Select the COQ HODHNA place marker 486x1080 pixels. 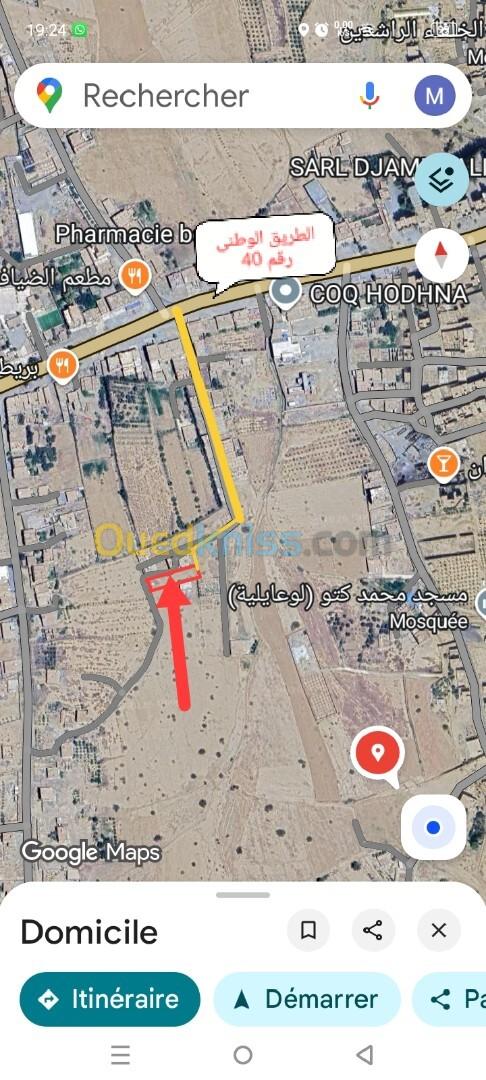pyautogui.click(x=285, y=293)
